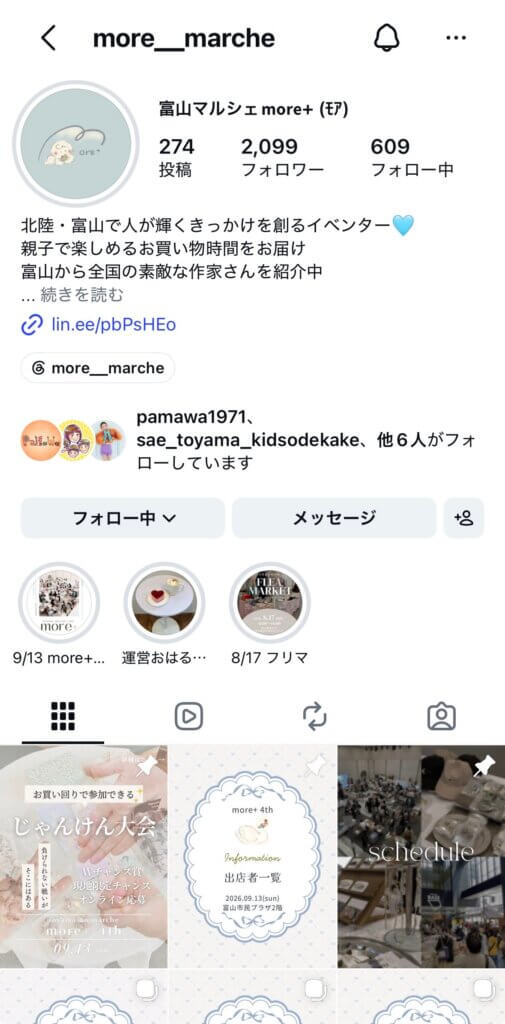This screenshot has width=505, height=1024.
Task: Open the じゃんけん大会 pinned post
Action: tap(84, 856)
